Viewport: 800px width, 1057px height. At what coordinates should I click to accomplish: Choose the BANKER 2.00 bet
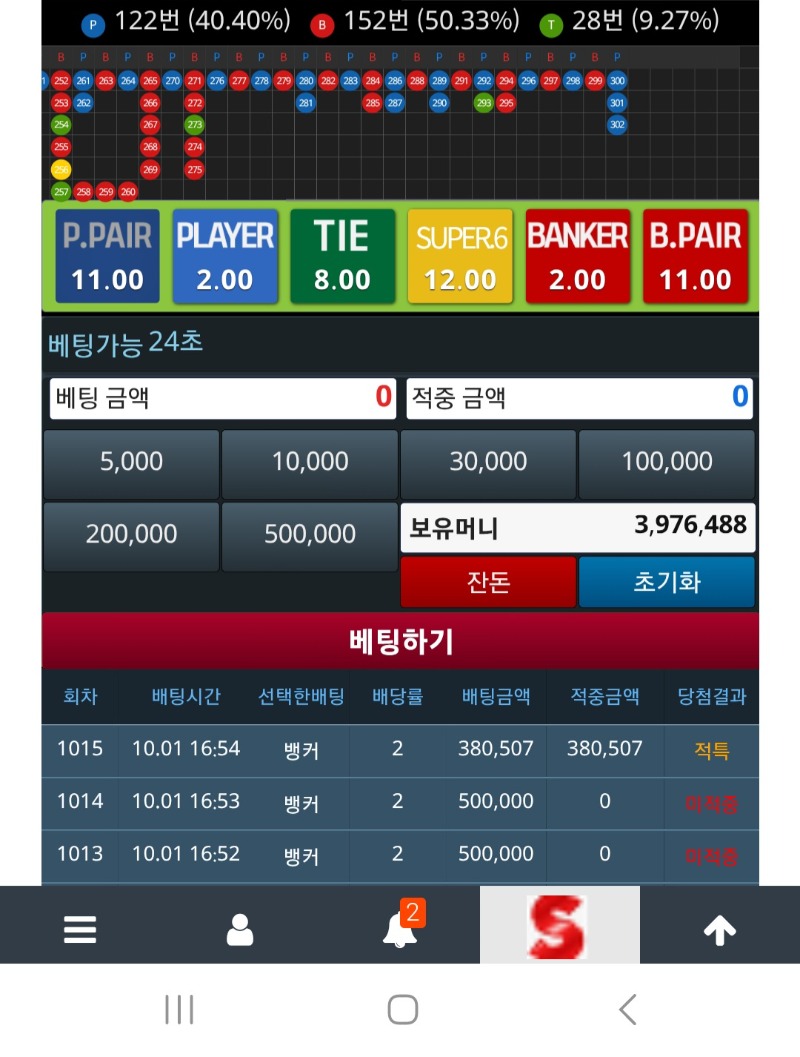pos(578,256)
